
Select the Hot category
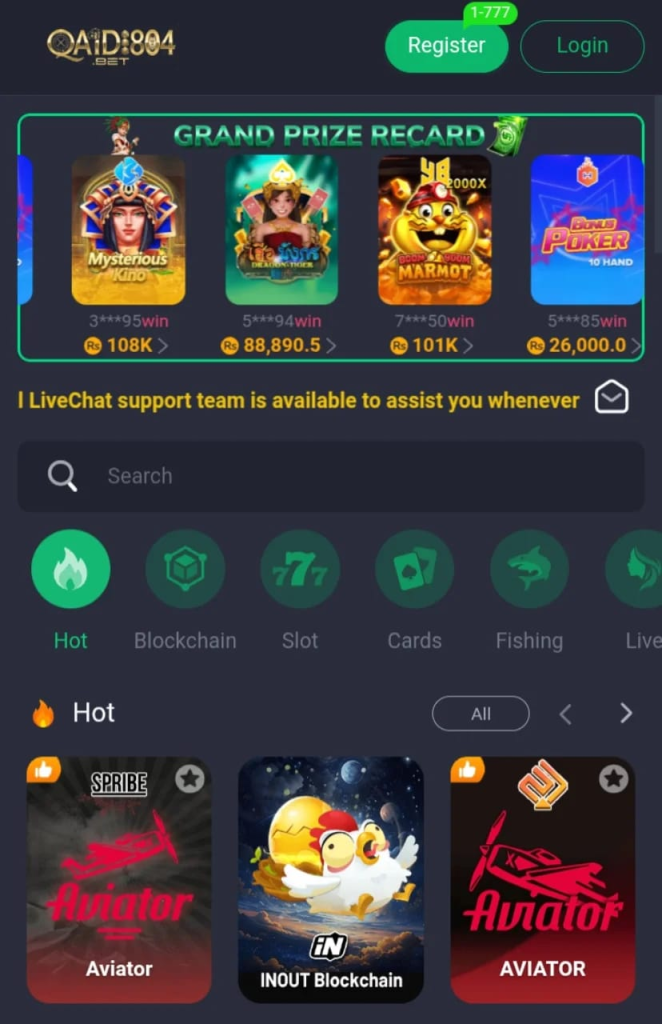click(71, 570)
